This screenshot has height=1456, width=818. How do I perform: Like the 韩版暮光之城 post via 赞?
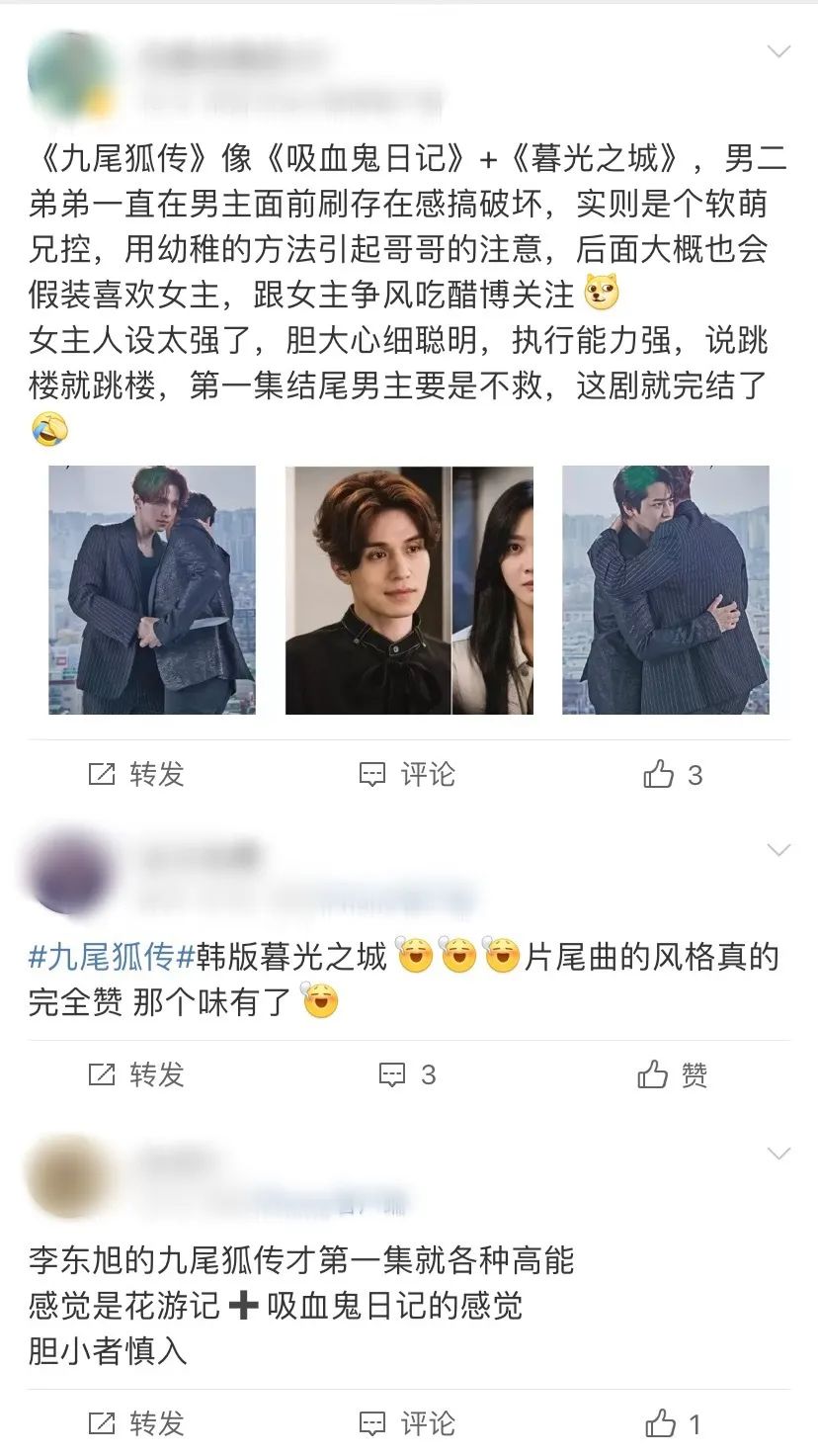pyautogui.click(x=673, y=1074)
